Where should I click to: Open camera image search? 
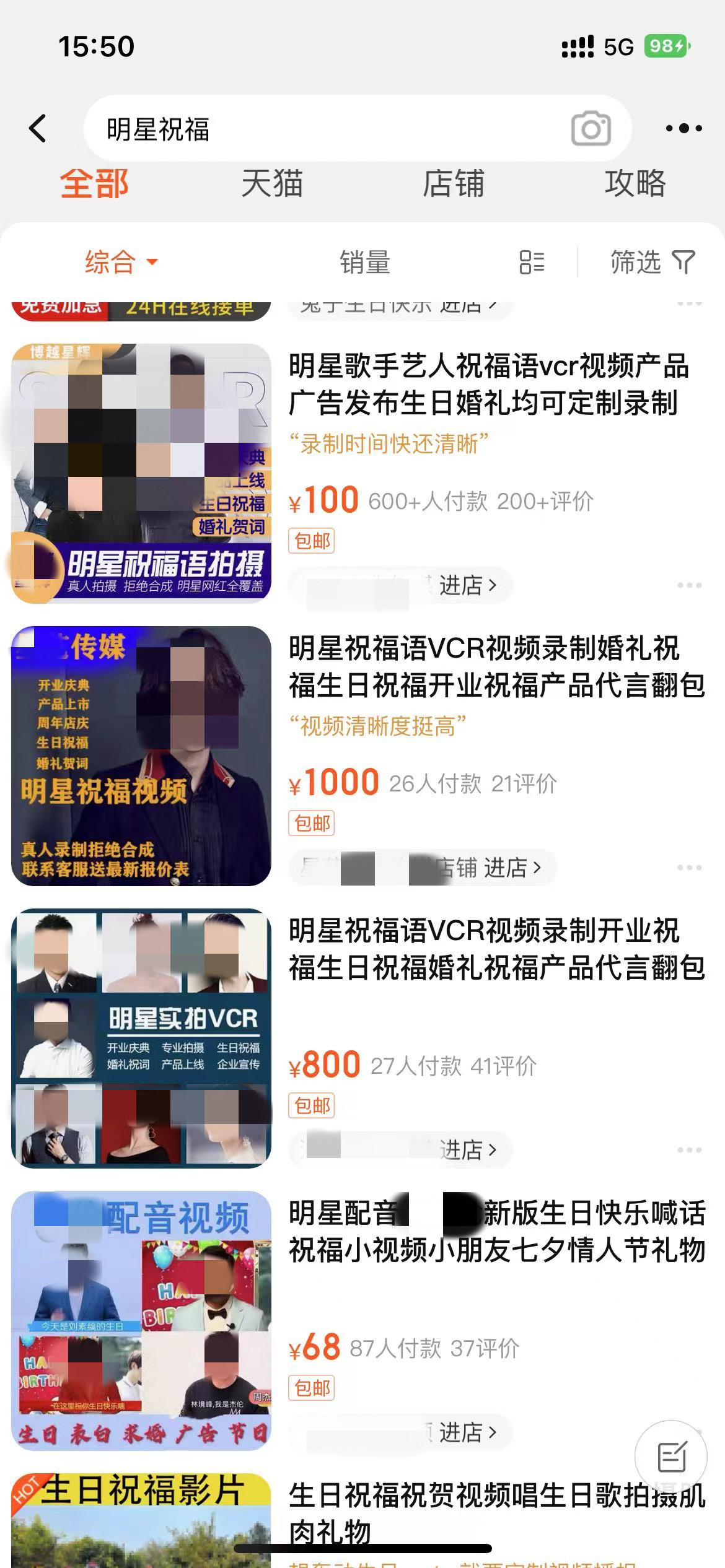591,129
